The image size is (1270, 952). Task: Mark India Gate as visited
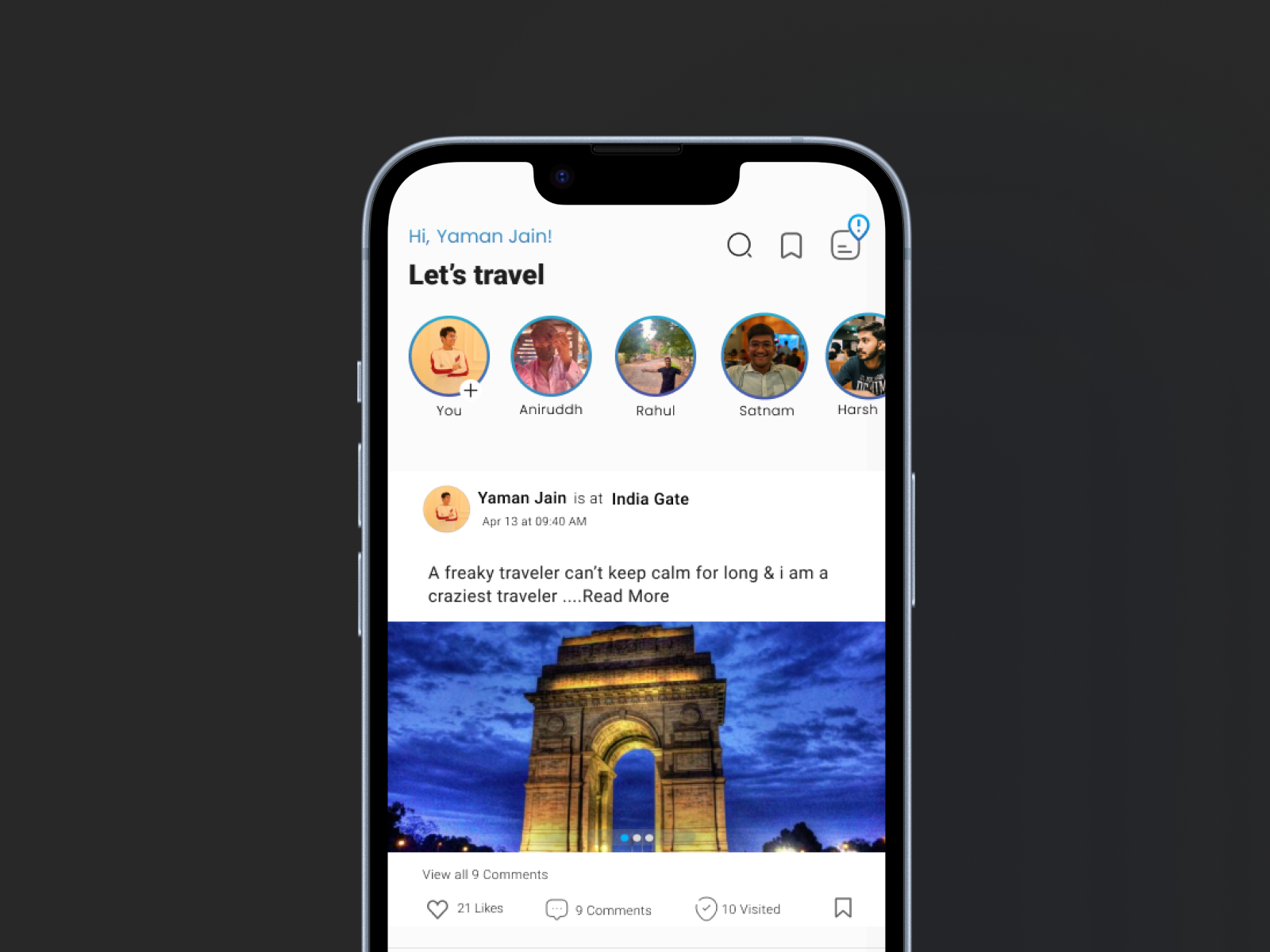(x=706, y=908)
